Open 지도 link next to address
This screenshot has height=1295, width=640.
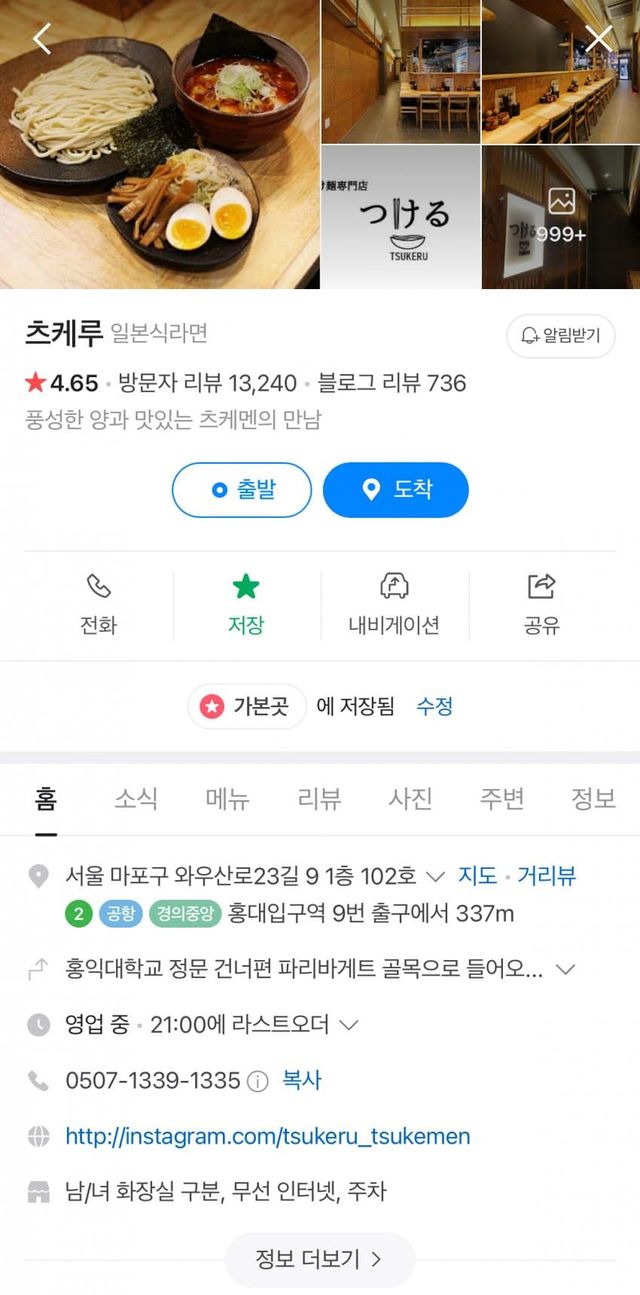coord(477,877)
